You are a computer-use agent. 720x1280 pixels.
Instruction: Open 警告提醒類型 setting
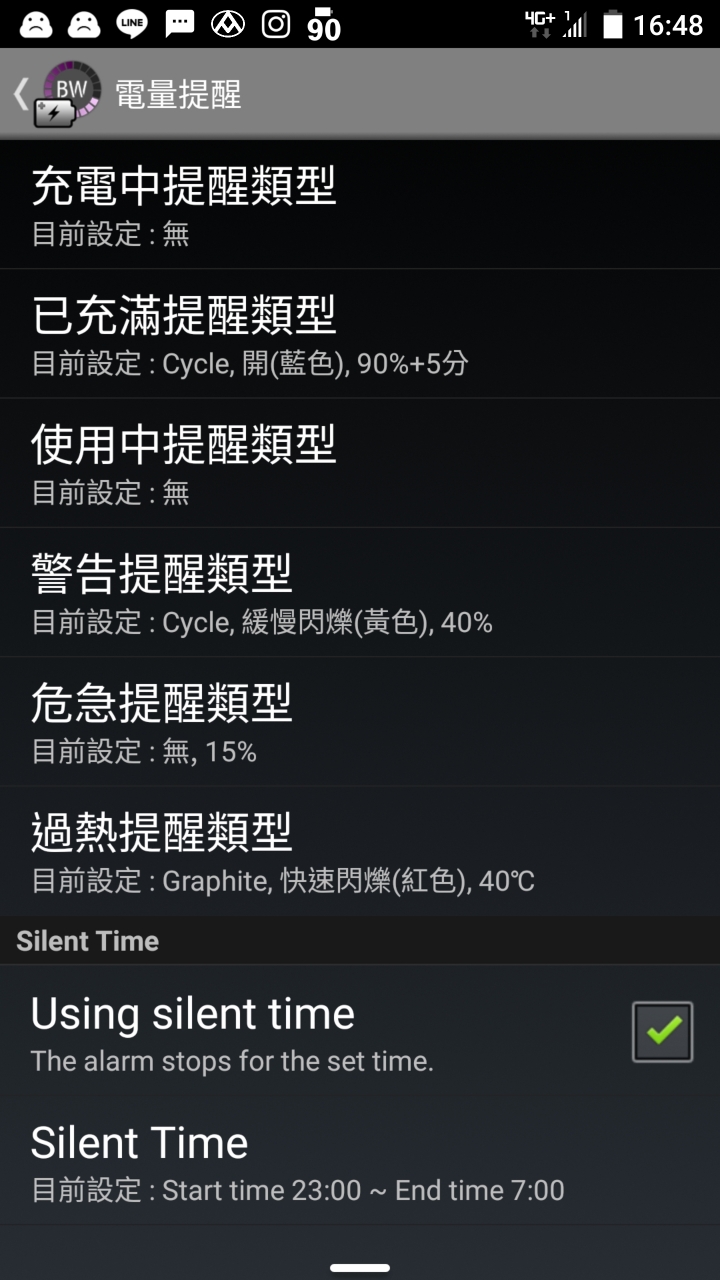tap(360, 592)
